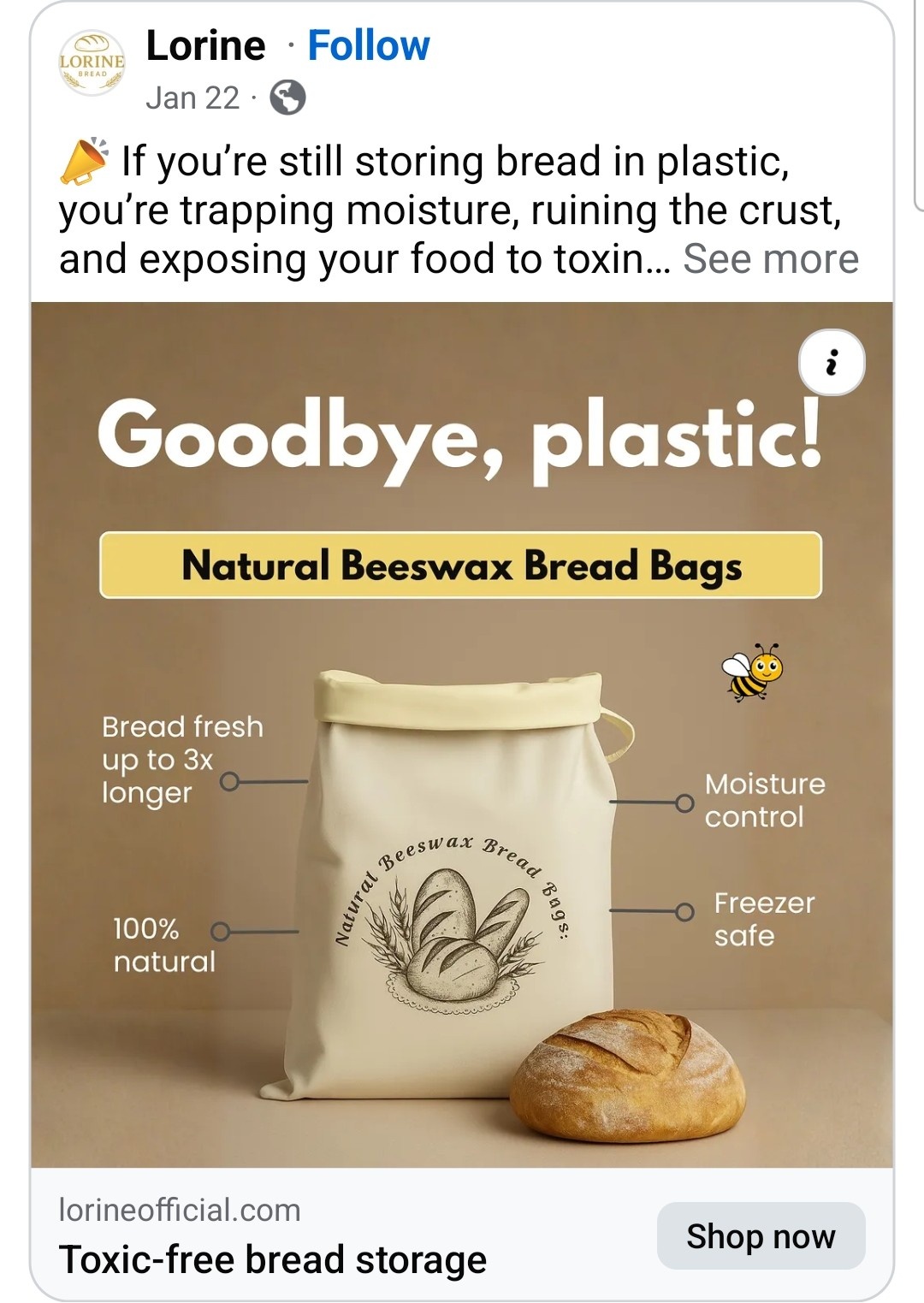Open Lorine's profile picture
Screen dimensions: 924x1303
(x=92, y=64)
